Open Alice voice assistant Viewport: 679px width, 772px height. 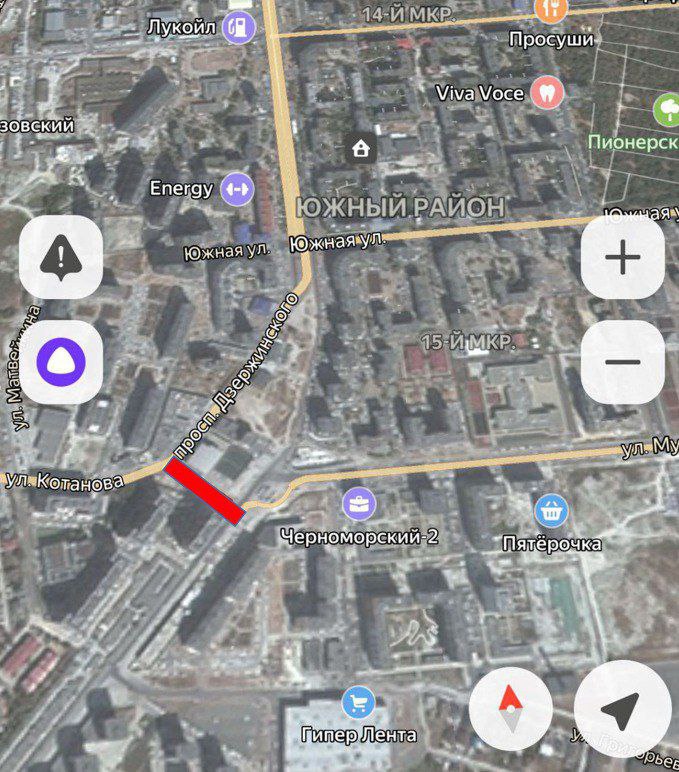click(x=61, y=362)
